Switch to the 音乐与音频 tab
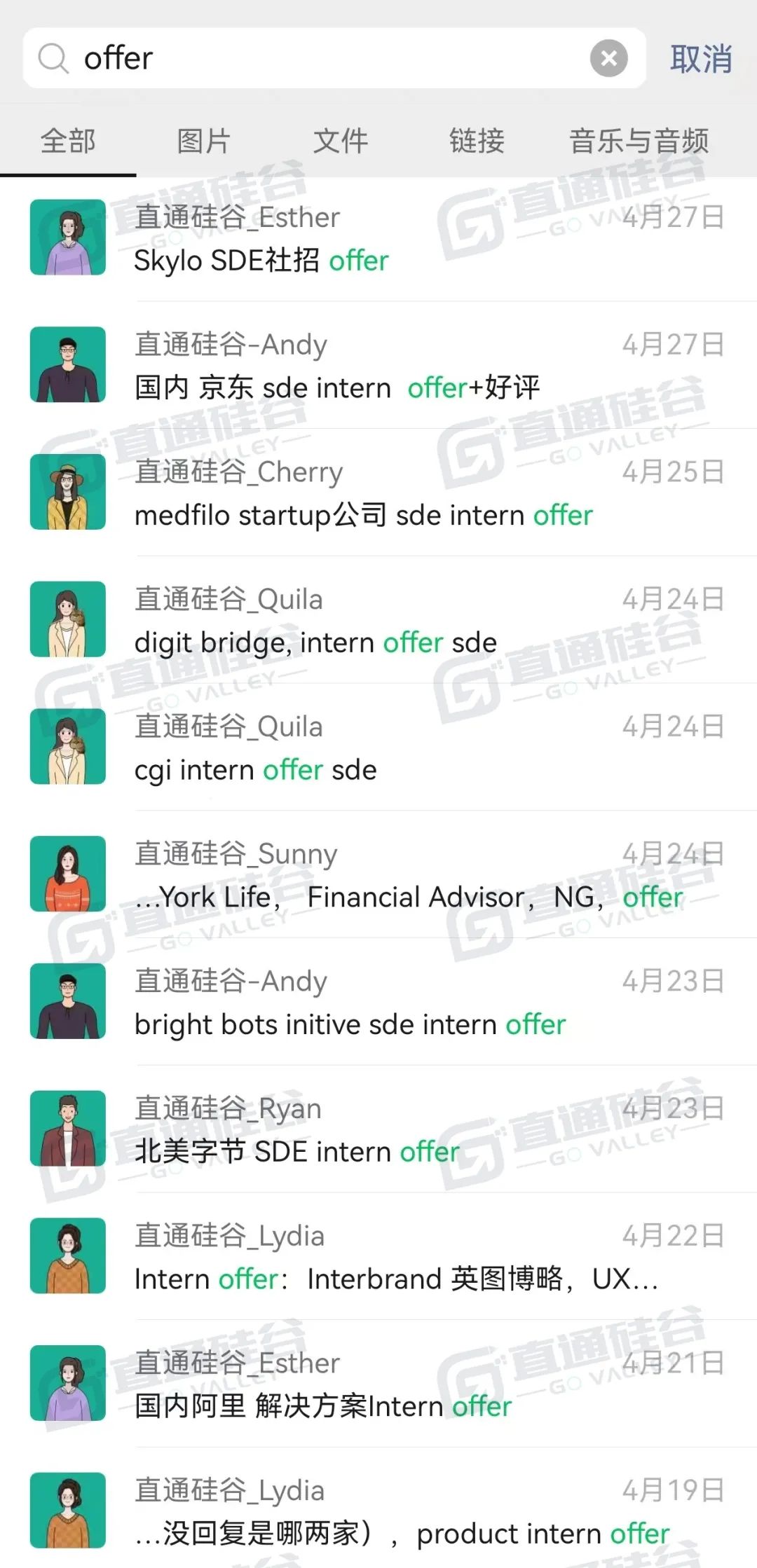This screenshot has height=1568, width=757. [639, 141]
